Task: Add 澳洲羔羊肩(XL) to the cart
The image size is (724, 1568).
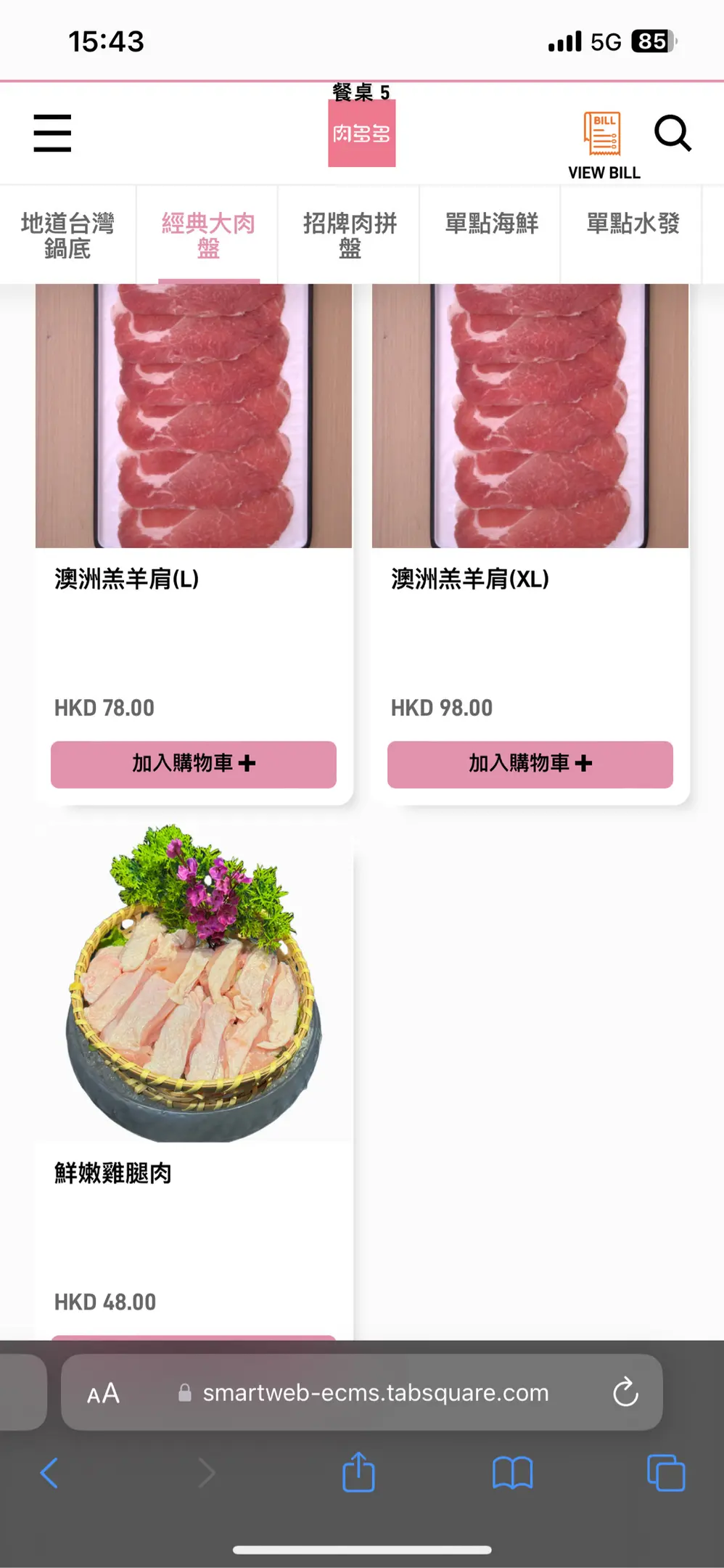Action: [x=530, y=764]
